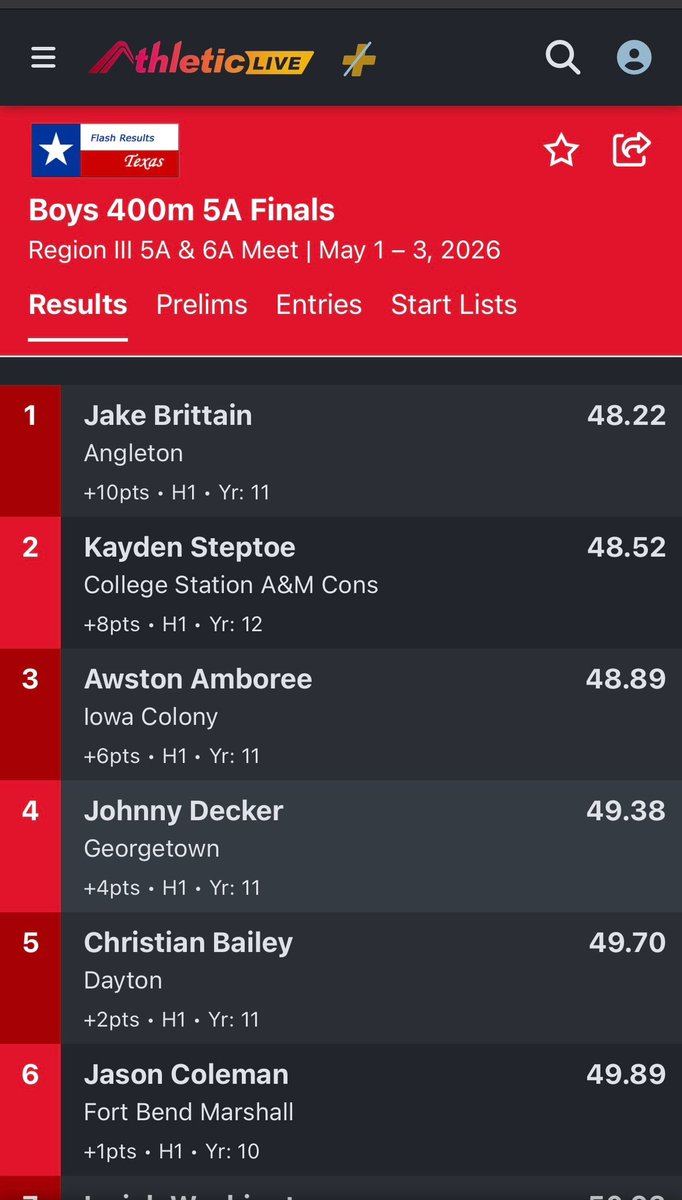Switch to the Prelims tab

[202, 304]
